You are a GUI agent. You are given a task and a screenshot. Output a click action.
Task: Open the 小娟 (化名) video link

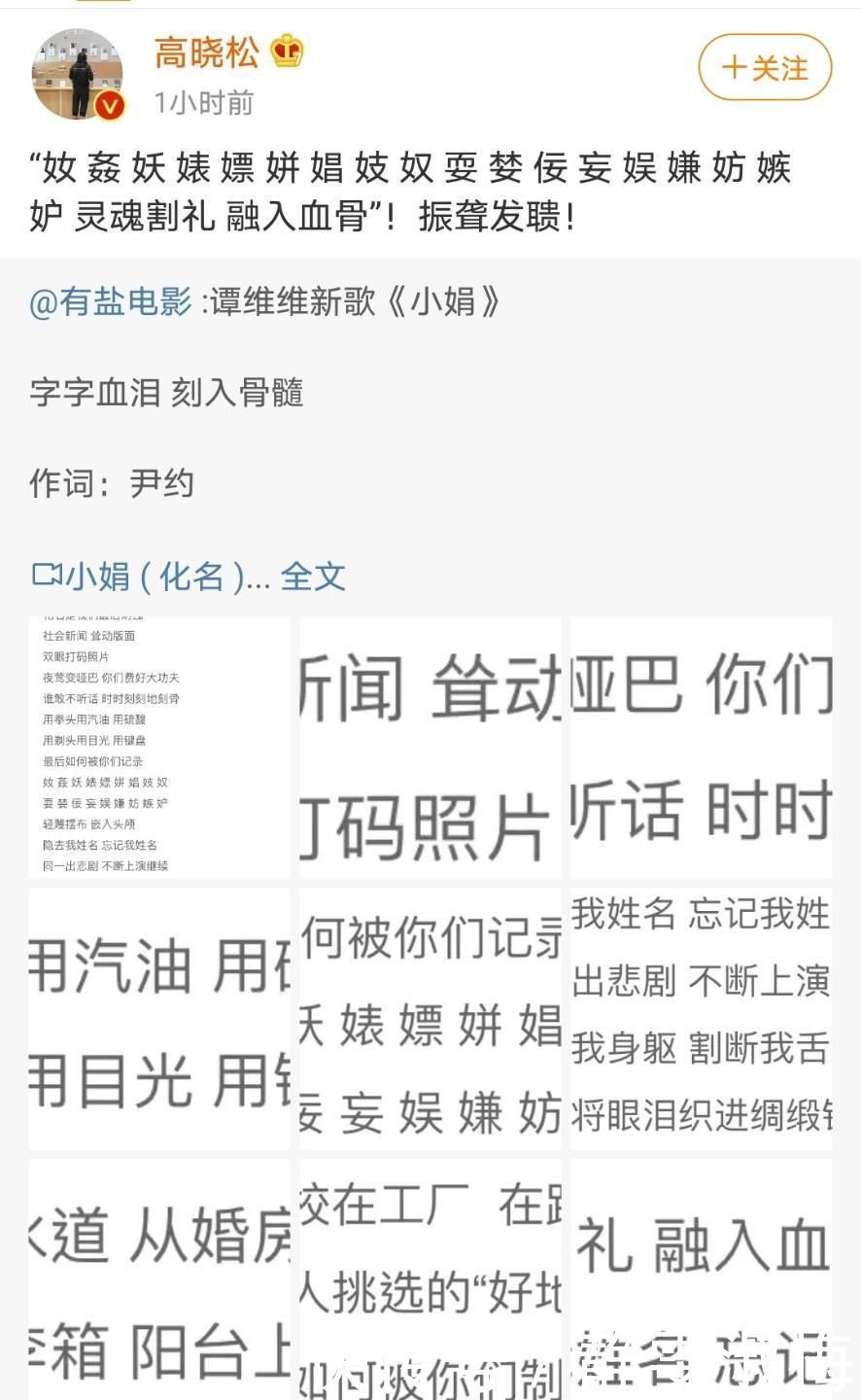click(136, 577)
